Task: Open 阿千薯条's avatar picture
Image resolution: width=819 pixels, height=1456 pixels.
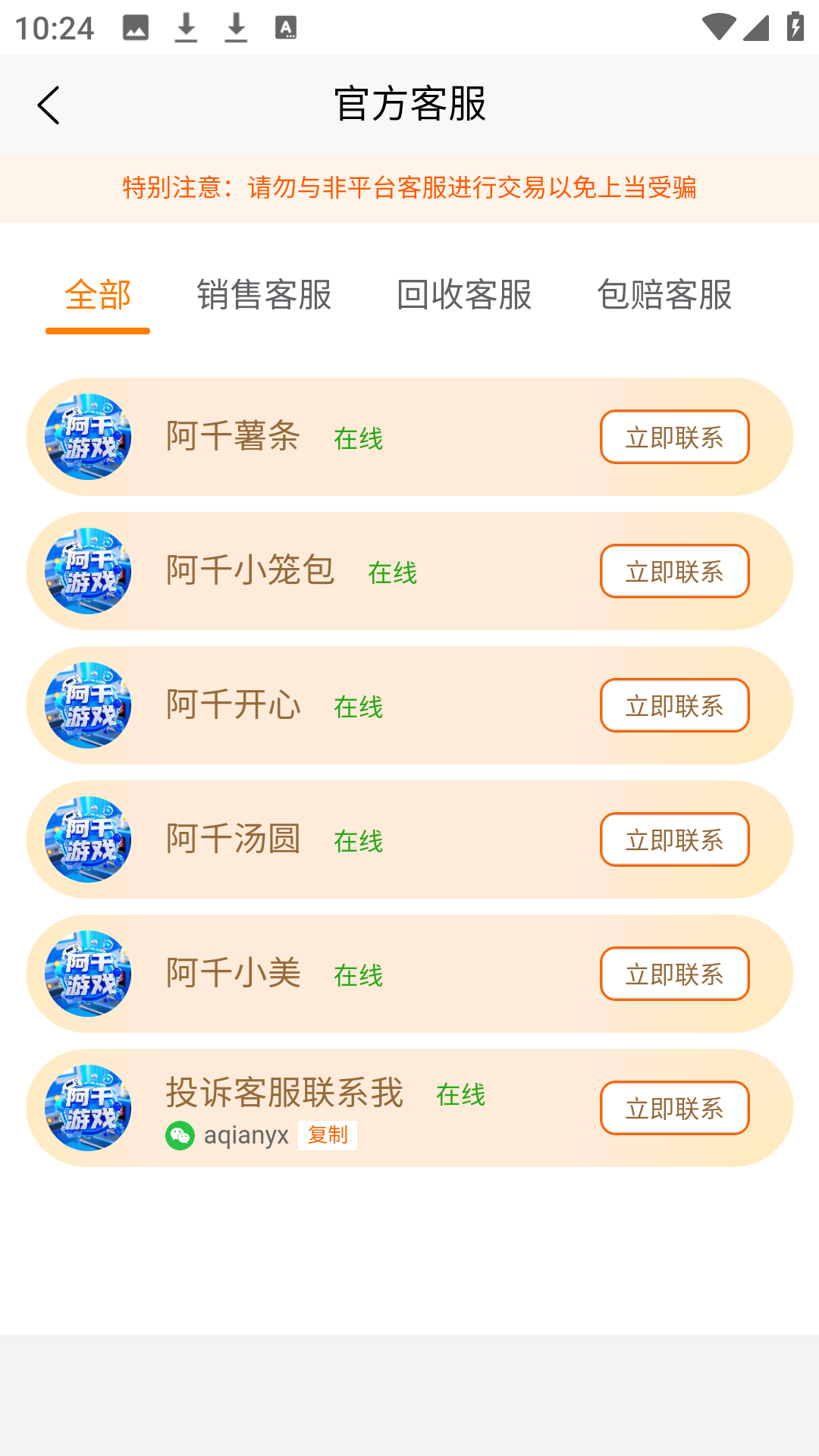Action: 87,436
